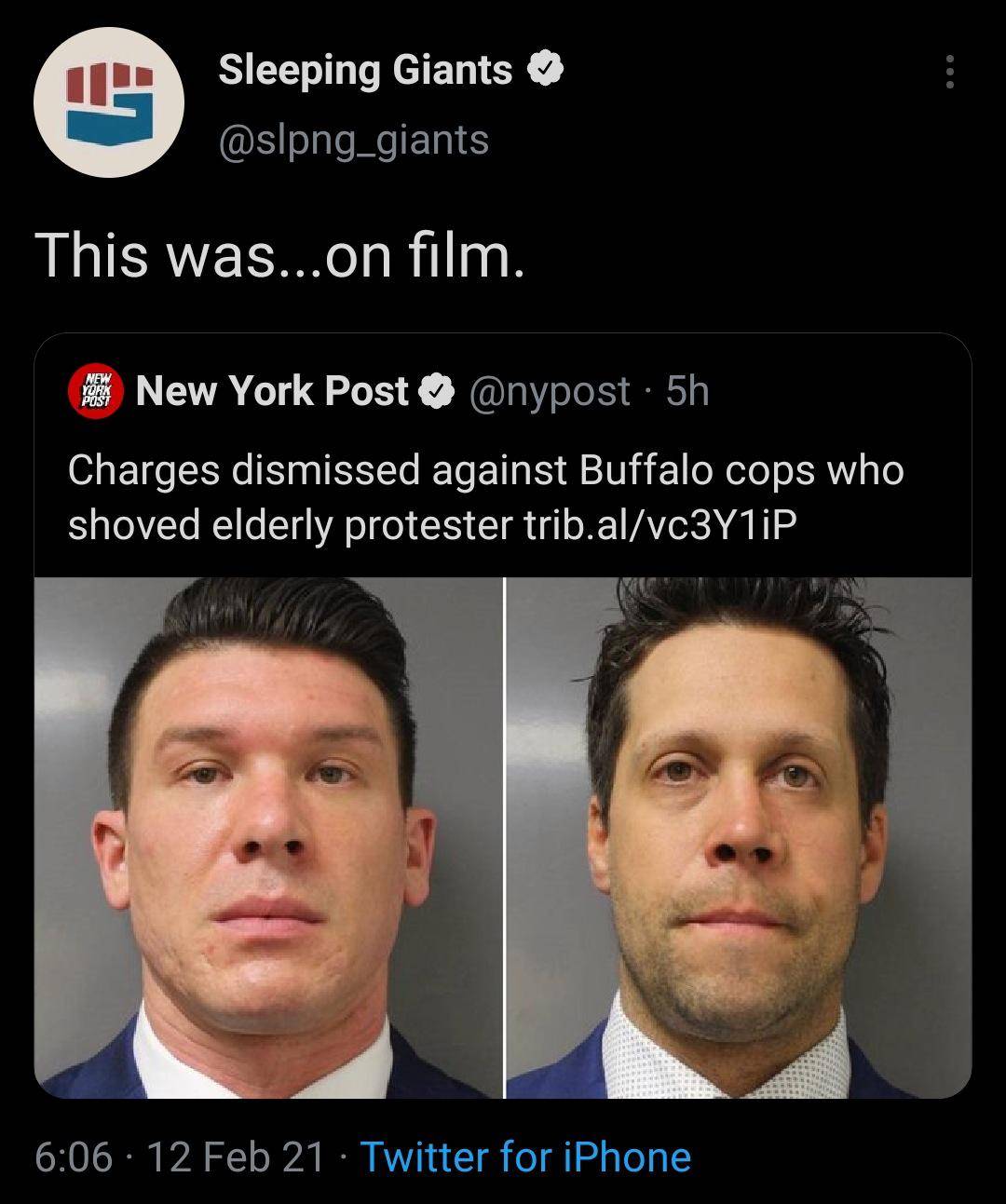
Task: Open Sleeping Giants profile picture
Action: click(108, 102)
